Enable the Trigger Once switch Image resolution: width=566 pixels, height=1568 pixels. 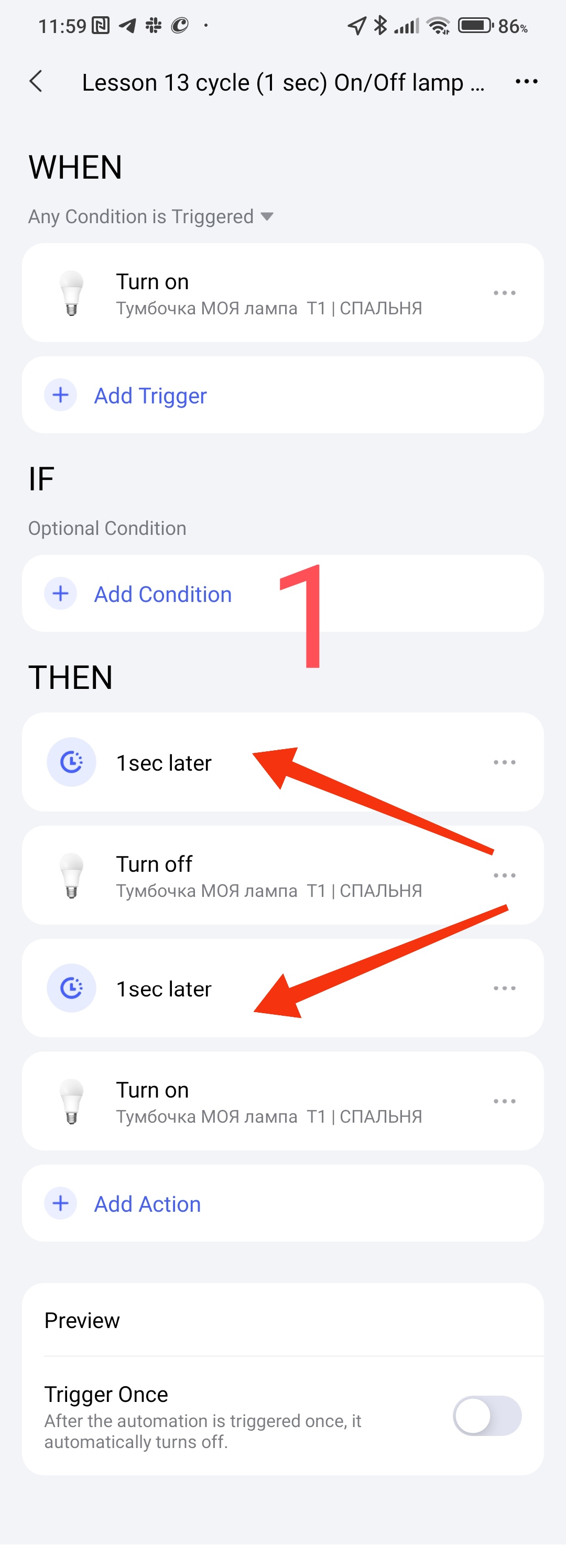487,1416
